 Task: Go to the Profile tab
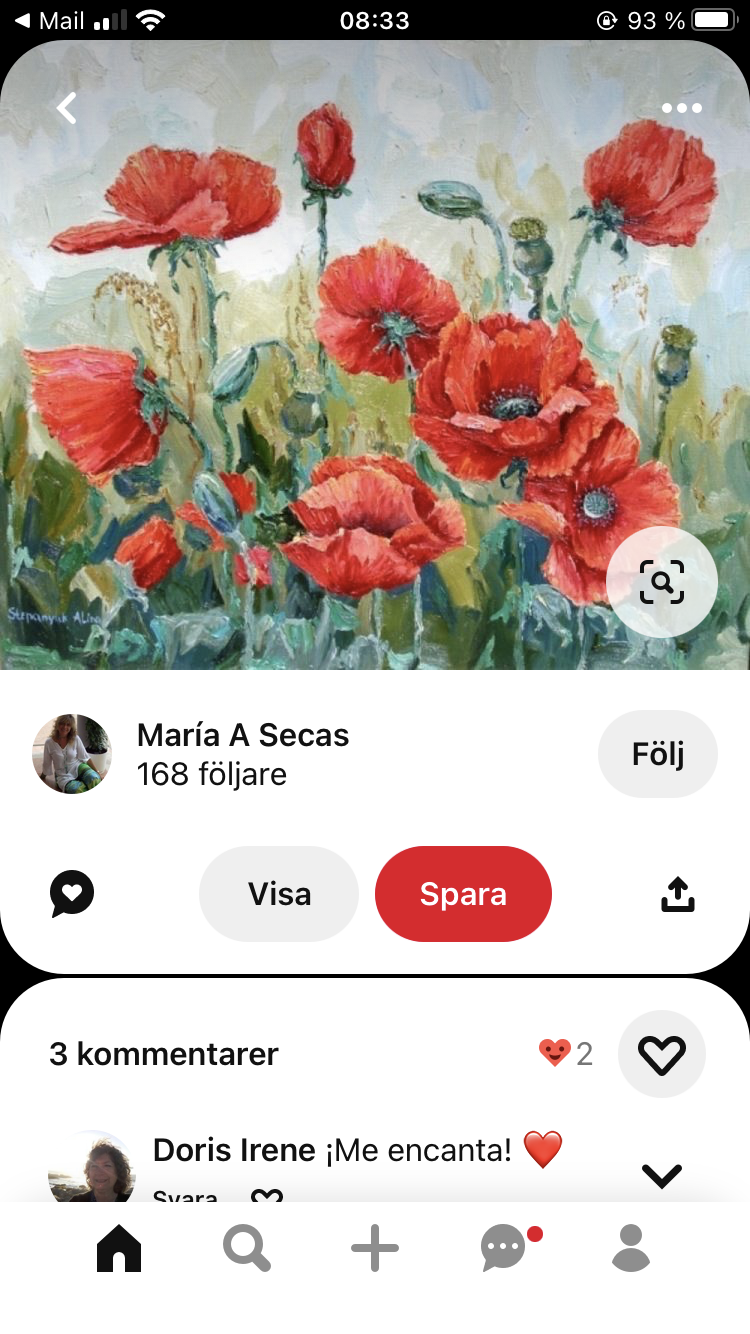tap(631, 1249)
